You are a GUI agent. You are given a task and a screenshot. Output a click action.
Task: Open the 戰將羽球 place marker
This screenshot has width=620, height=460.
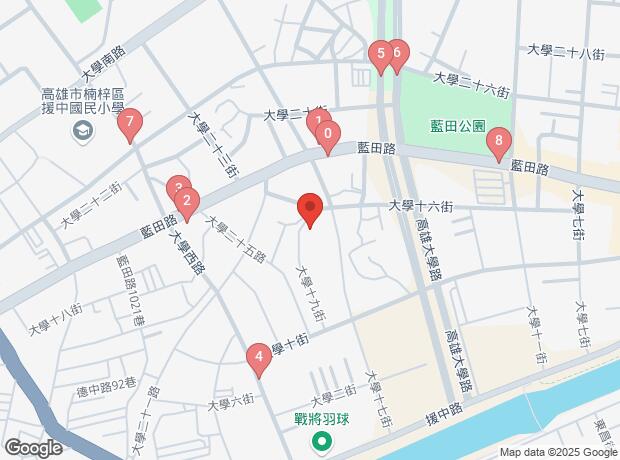point(322,441)
